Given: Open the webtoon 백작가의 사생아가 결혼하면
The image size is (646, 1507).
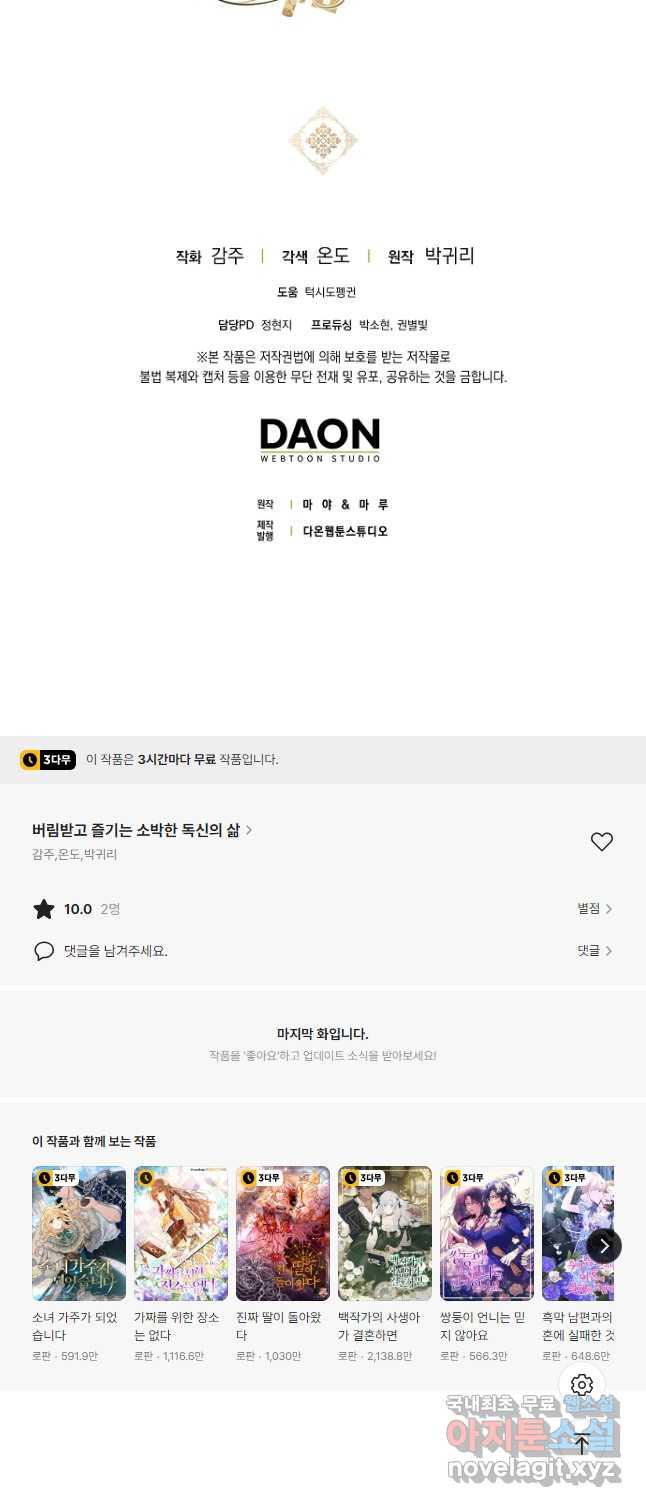Looking at the screenshot, I should click(x=385, y=1233).
